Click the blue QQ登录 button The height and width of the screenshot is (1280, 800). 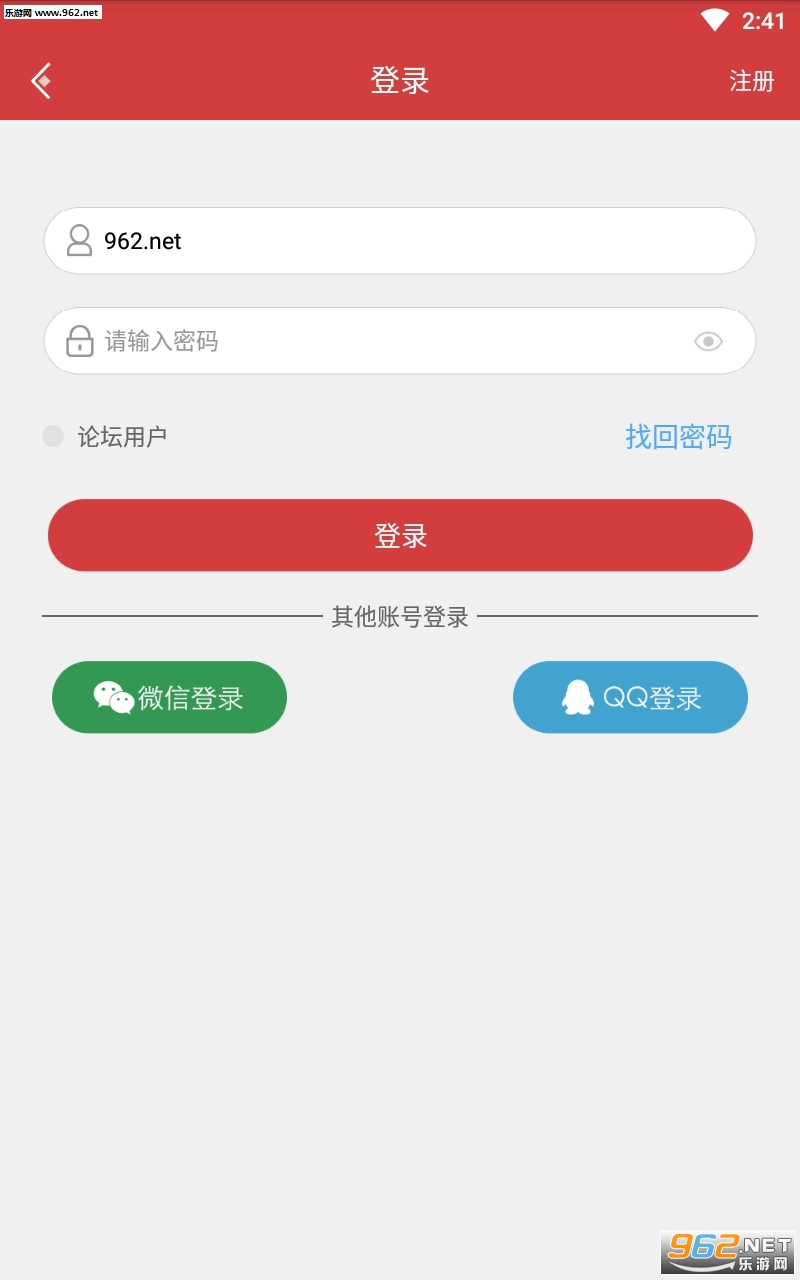pyautogui.click(x=630, y=697)
